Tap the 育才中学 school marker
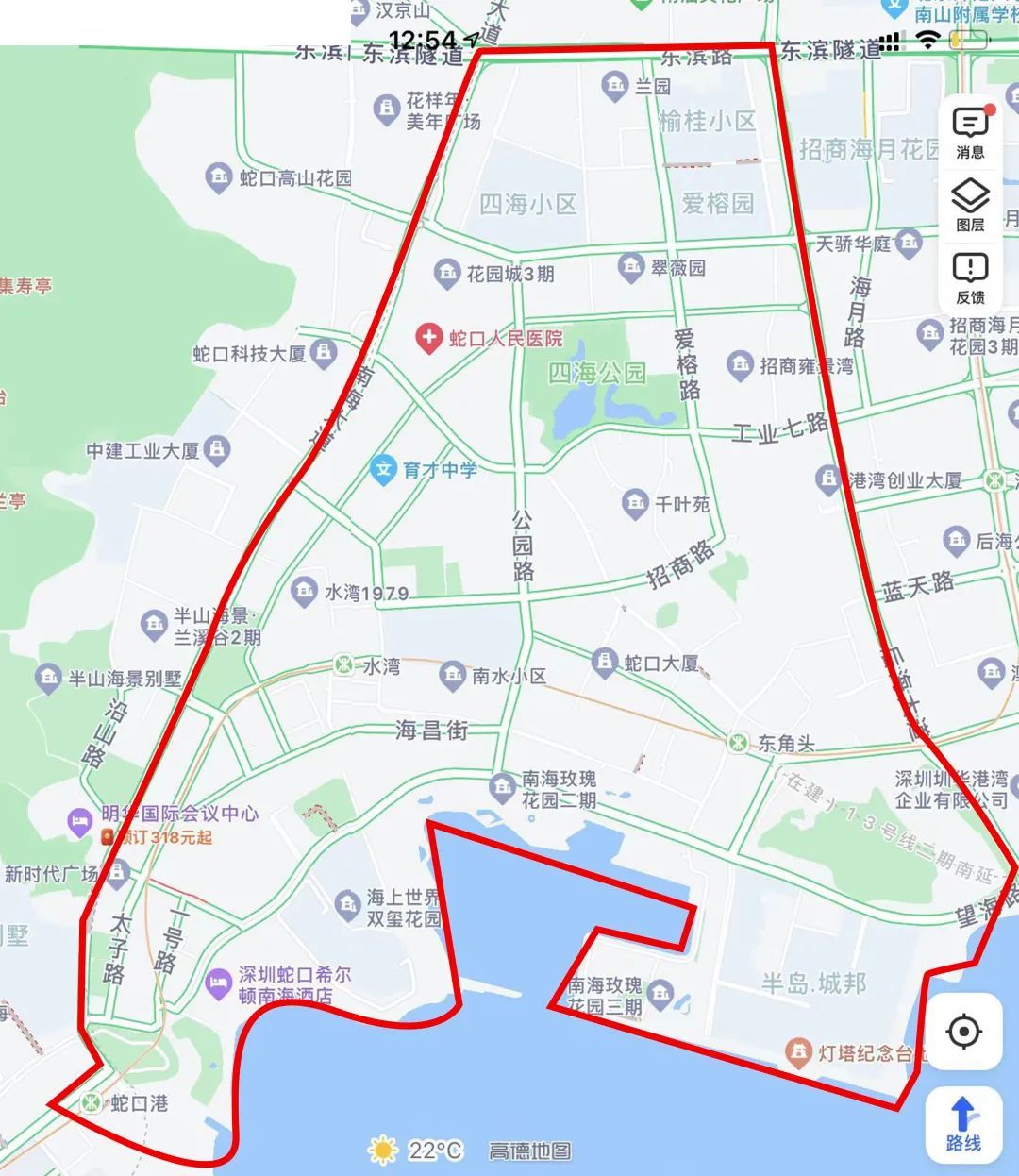1019x1176 pixels. [x=382, y=469]
